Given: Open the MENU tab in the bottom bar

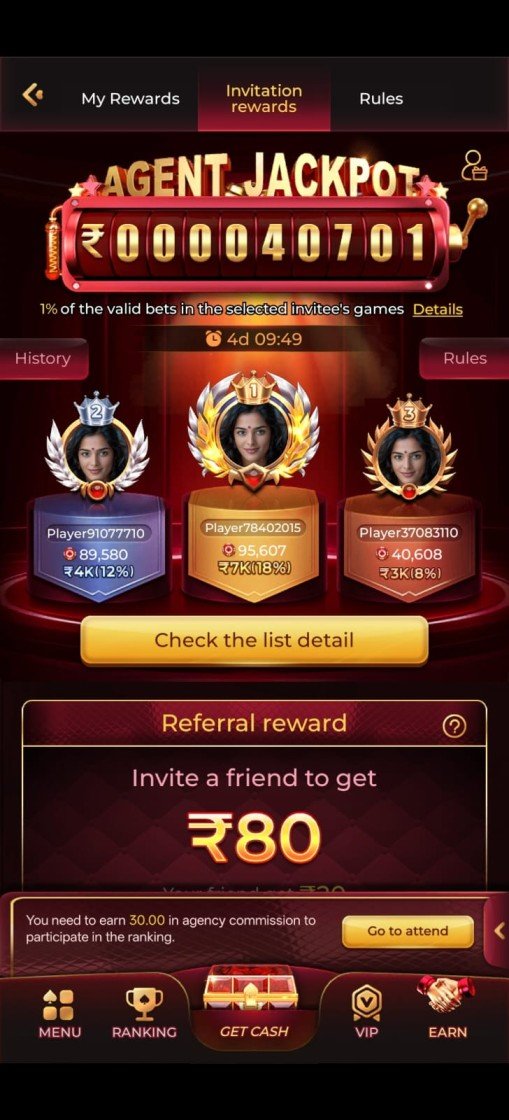Looking at the screenshot, I should (59, 1013).
